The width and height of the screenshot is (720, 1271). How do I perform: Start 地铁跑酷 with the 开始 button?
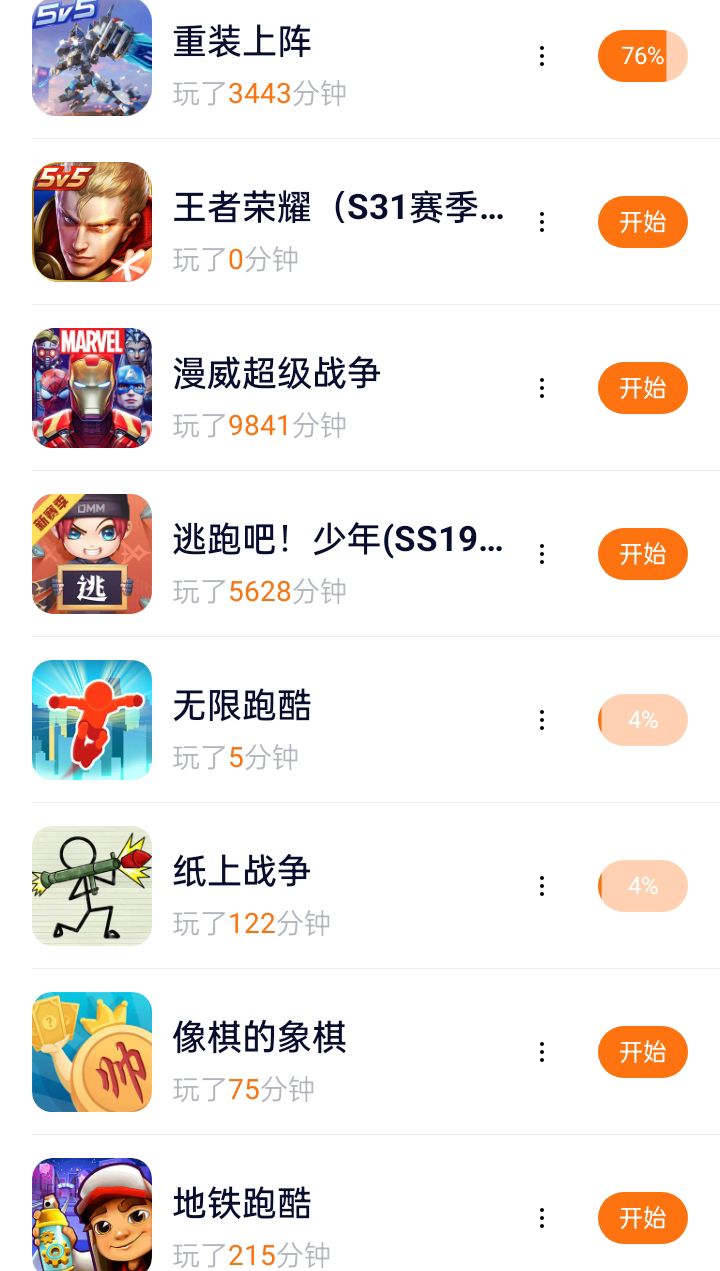(642, 1218)
